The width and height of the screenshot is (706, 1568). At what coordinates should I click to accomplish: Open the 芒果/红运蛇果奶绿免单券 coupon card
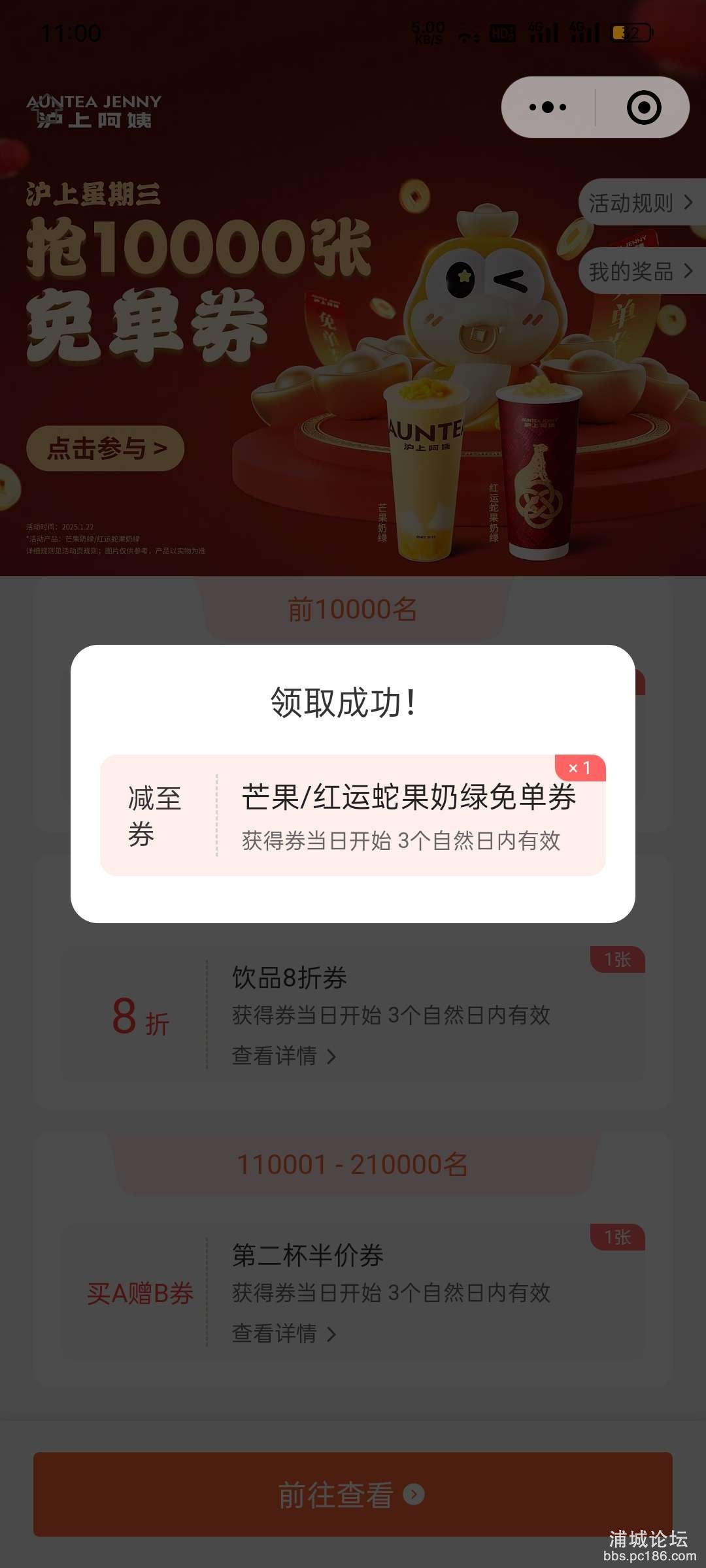[x=353, y=815]
